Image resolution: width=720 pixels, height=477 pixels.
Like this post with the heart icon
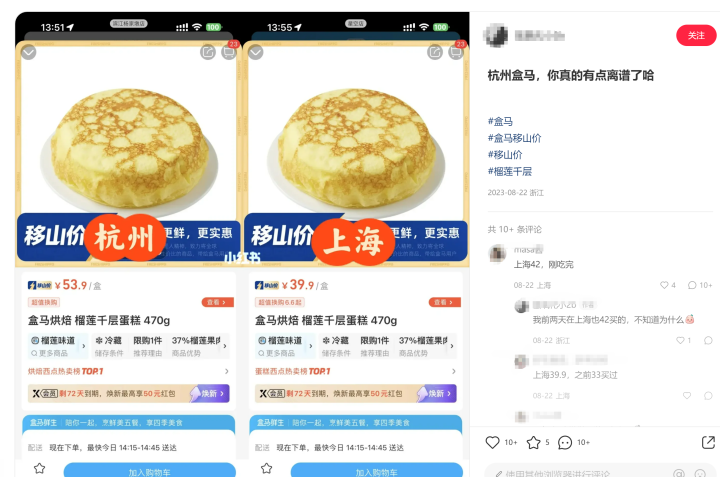click(x=493, y=442)
